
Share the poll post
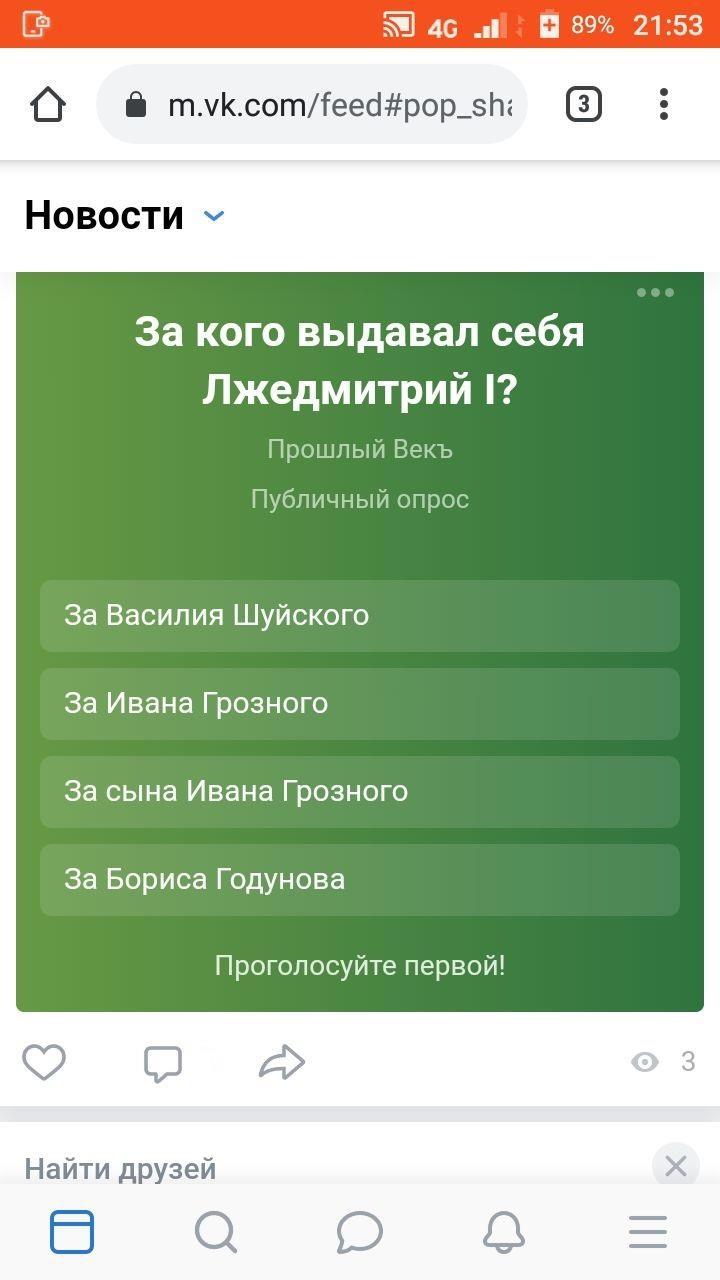click(x=281, y=1062)
